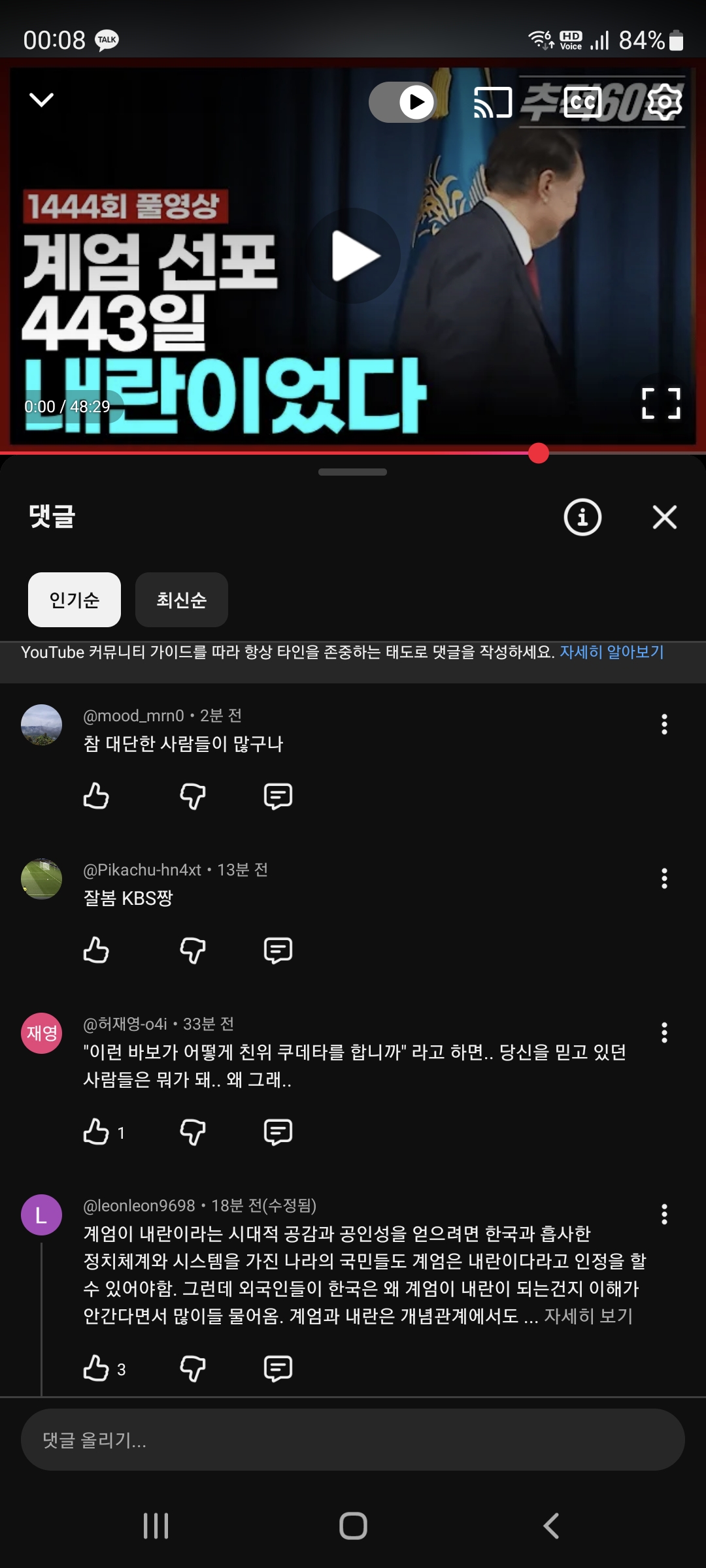Open options for @mood_mrn0's comment
Image resolution: width=706 pixels, height=1568 pixels.
[664, 724]
